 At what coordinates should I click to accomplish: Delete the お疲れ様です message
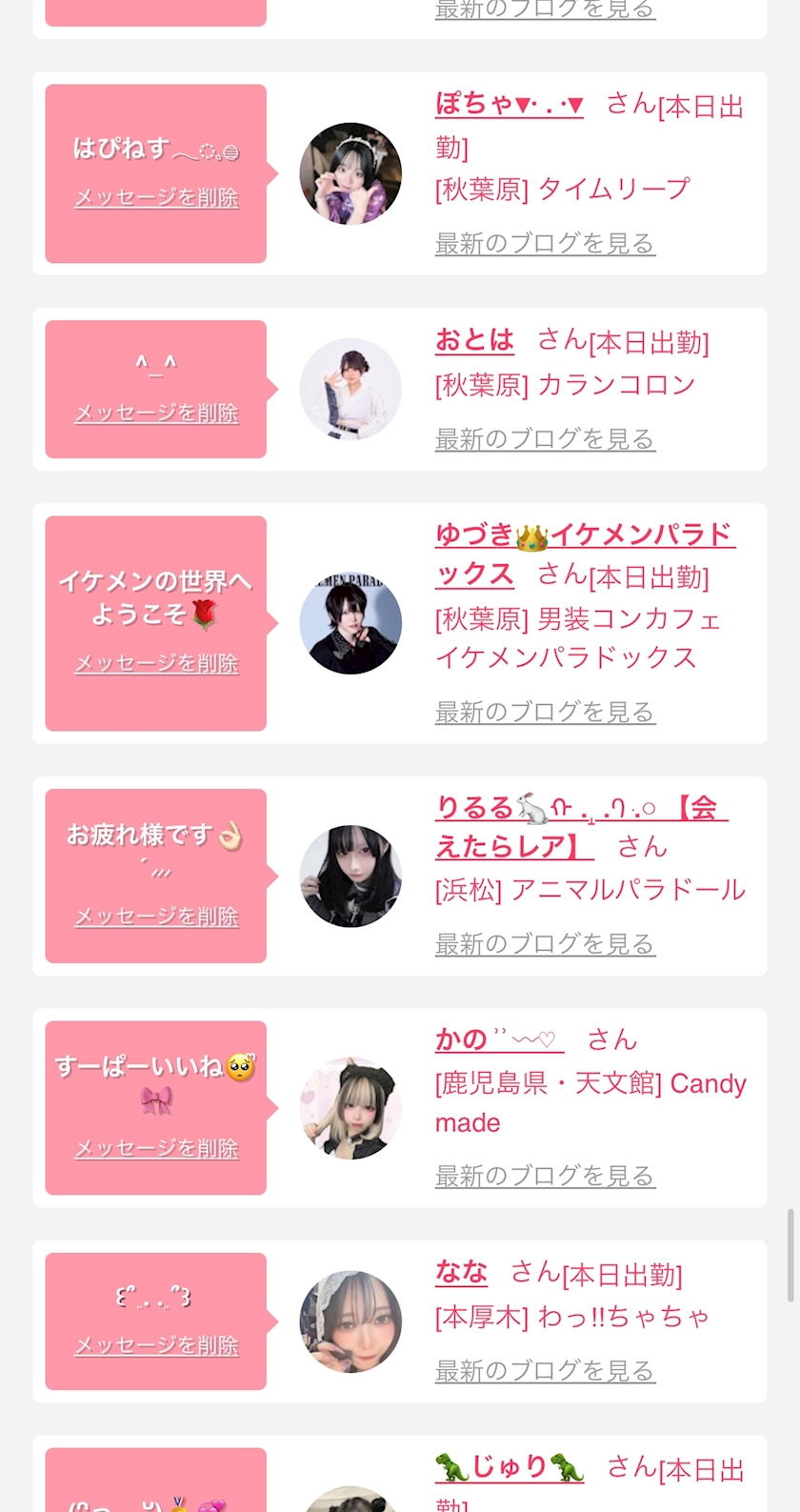click(x=156, y=917)
